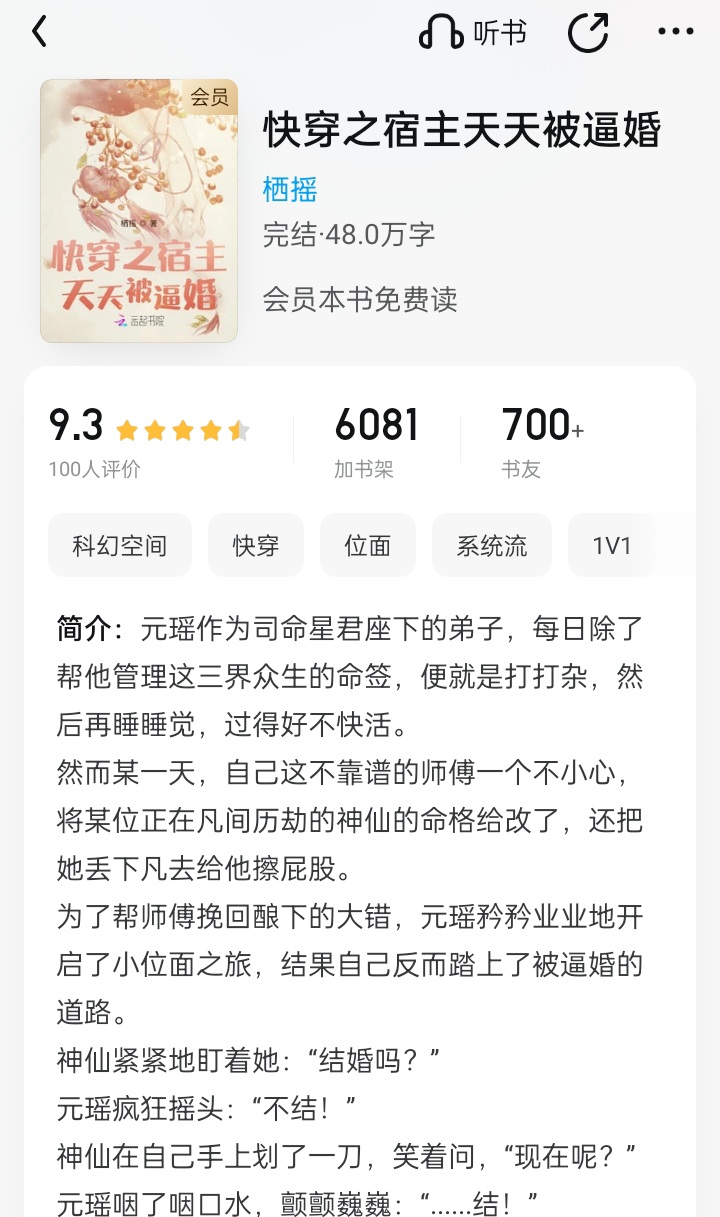This screenshot has height=1217, width=720.
Task: Select the 系统流 tag
Action: coord(492,546)
